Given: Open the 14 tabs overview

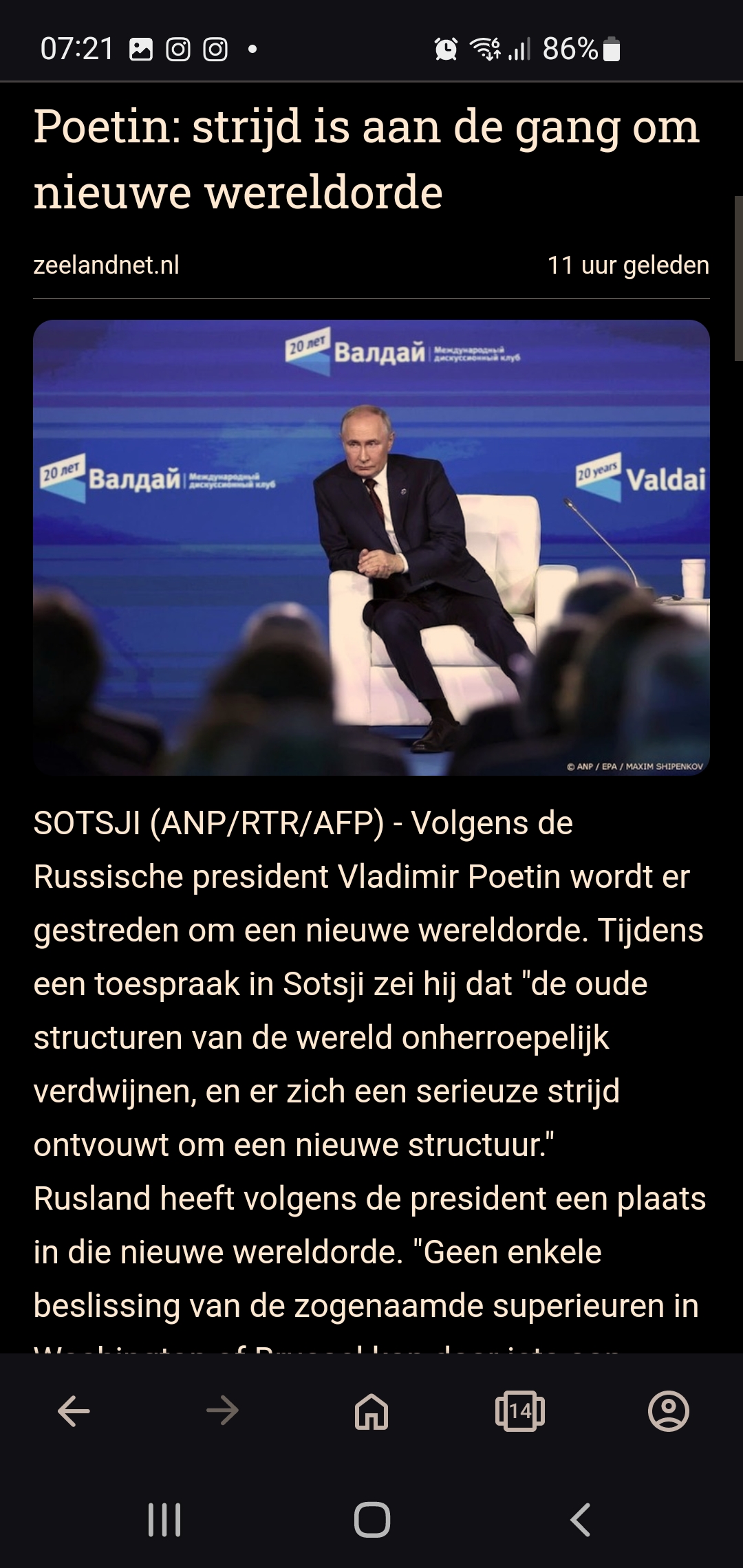Looking at the screenshot, I should point(520,1411).
